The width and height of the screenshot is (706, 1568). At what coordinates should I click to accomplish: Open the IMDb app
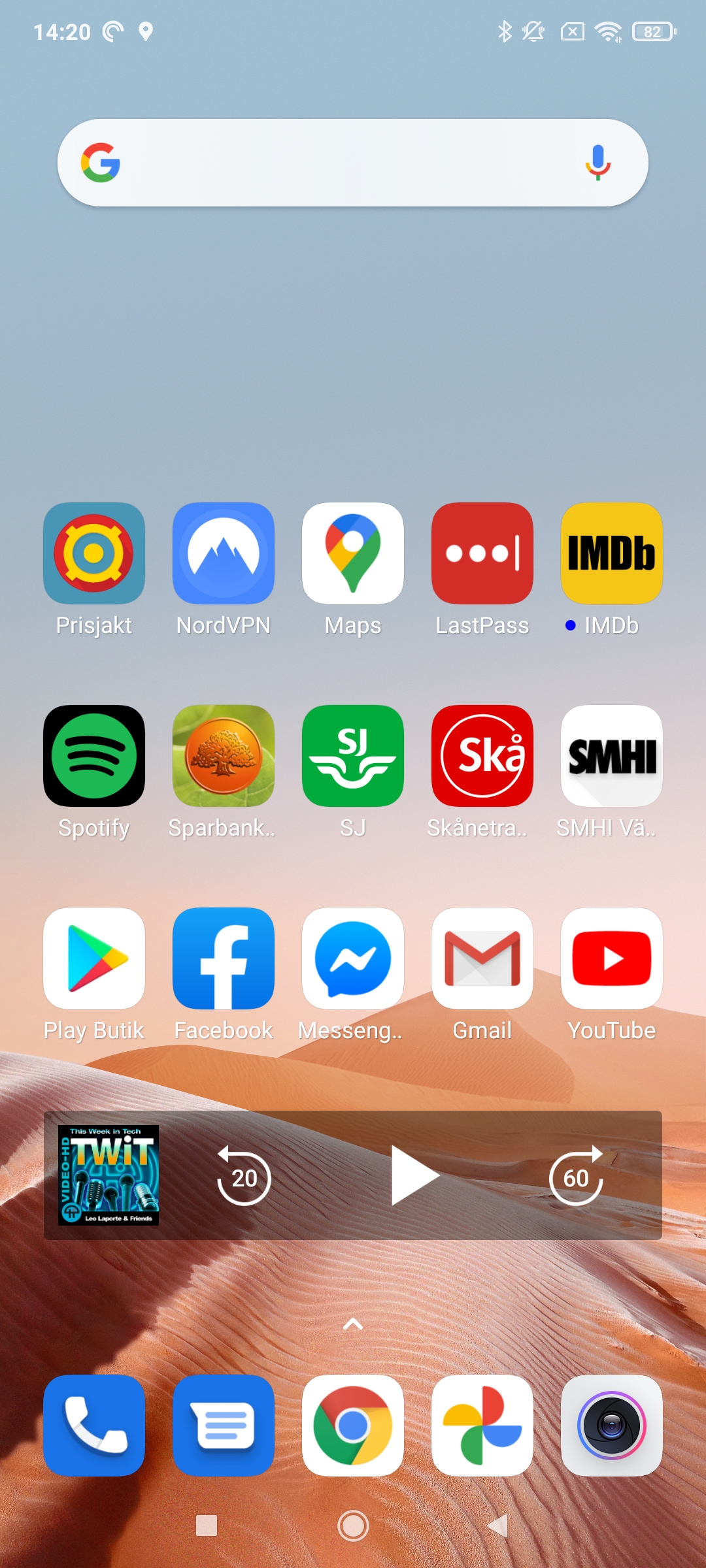[612, 553]
